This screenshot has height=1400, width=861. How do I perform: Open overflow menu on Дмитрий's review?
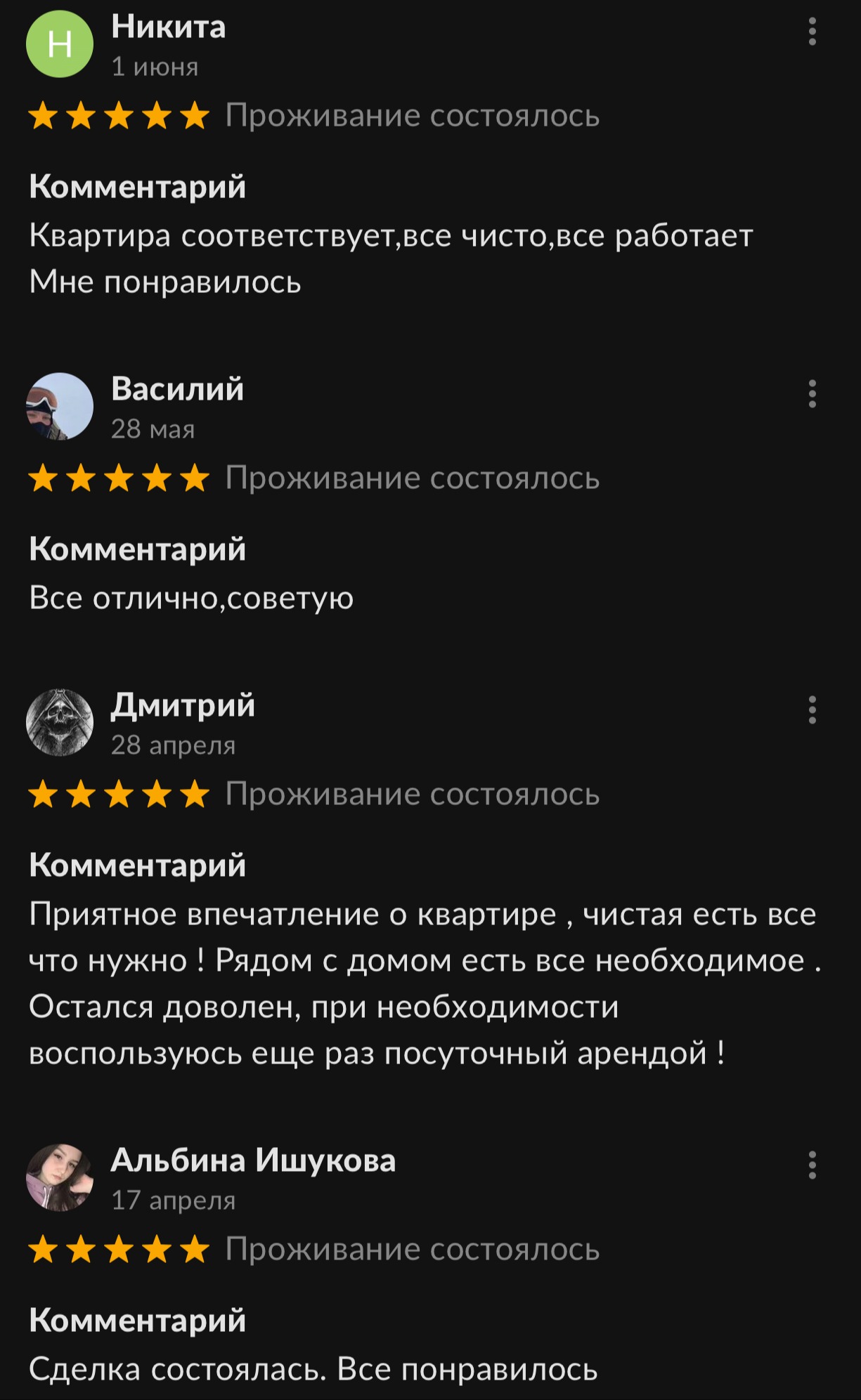tap(812, 710)
